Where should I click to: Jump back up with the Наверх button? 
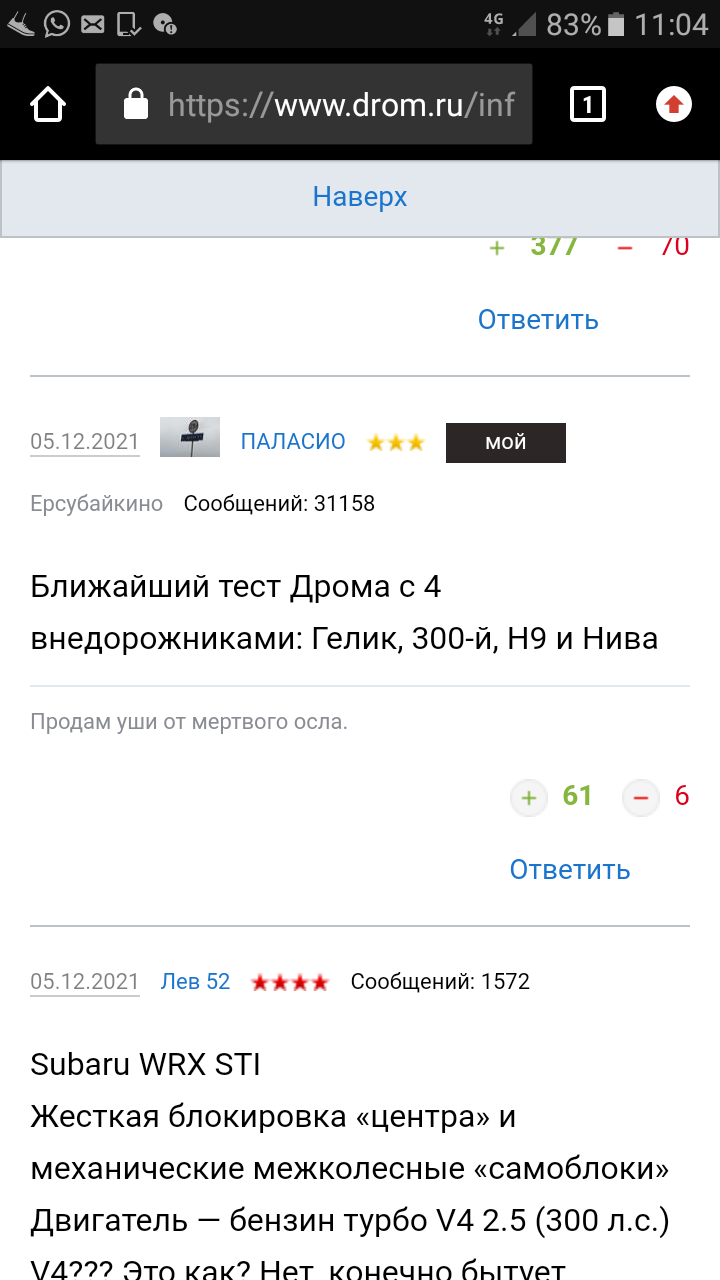360,196
